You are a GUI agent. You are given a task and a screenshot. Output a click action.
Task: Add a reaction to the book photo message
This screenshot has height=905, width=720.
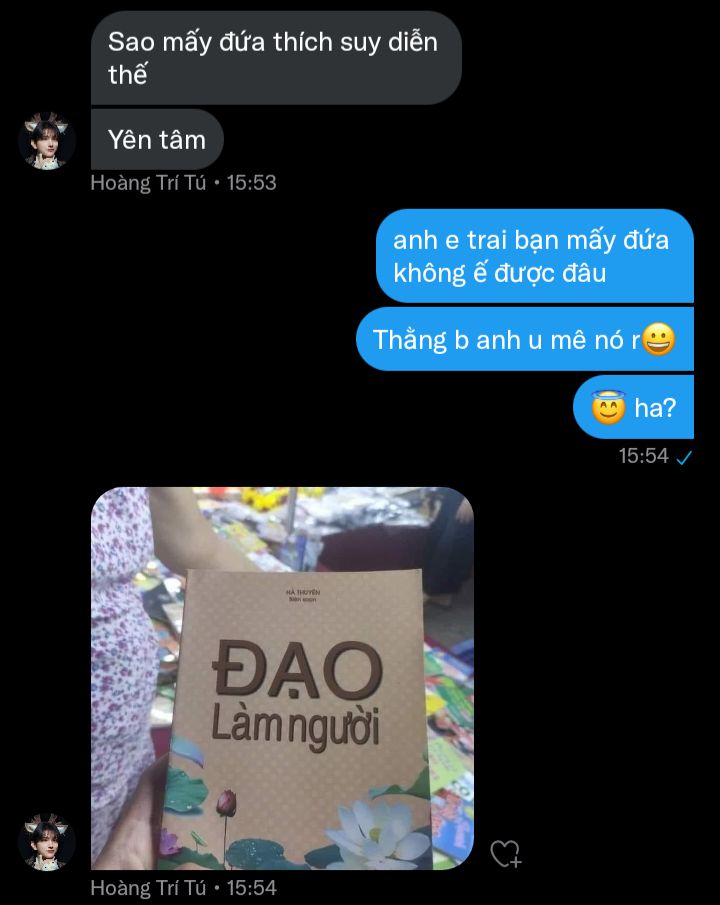coord(505,853)
